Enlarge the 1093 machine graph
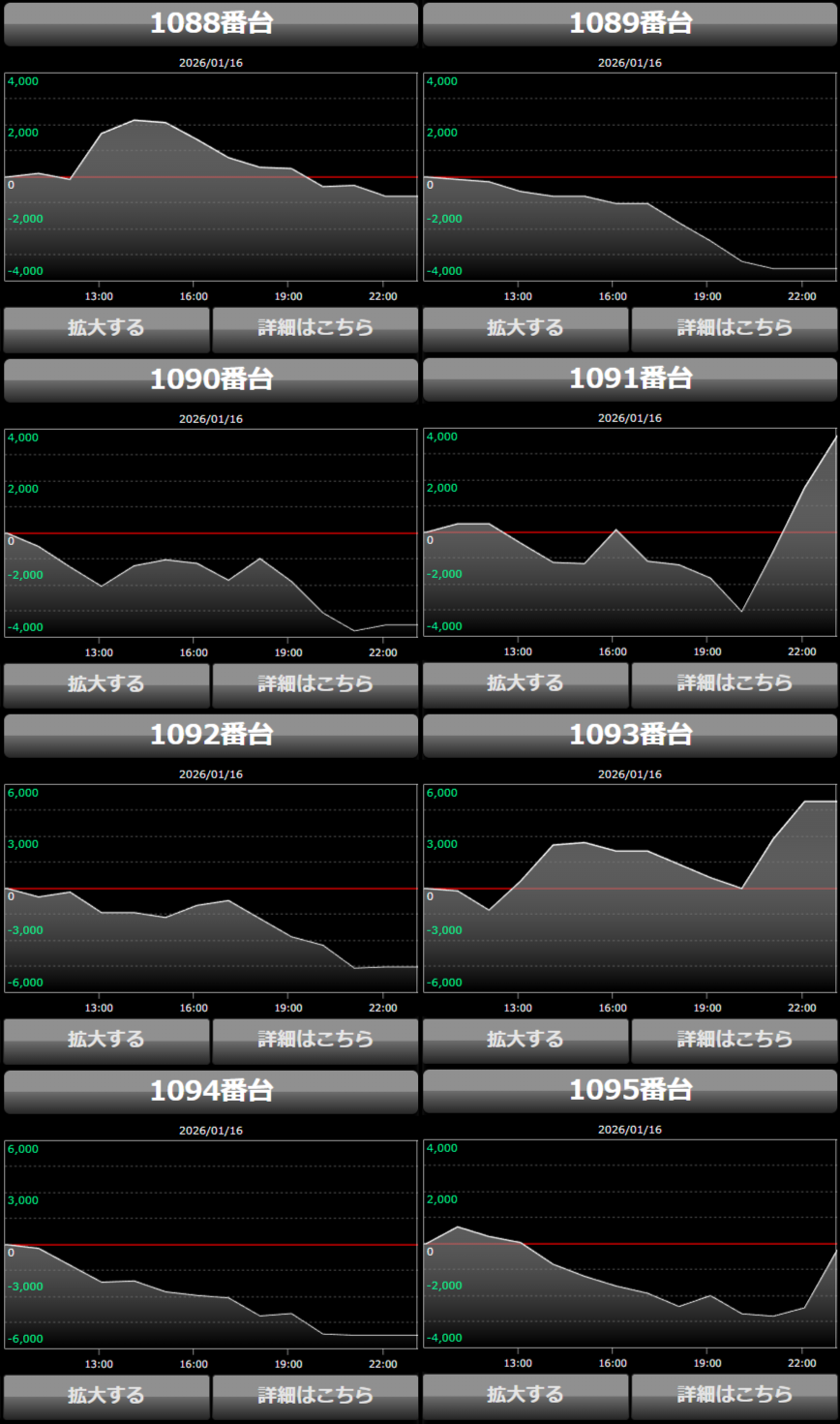The width and height of the screenshot is (840, 1424). [x=525, y=1040]
